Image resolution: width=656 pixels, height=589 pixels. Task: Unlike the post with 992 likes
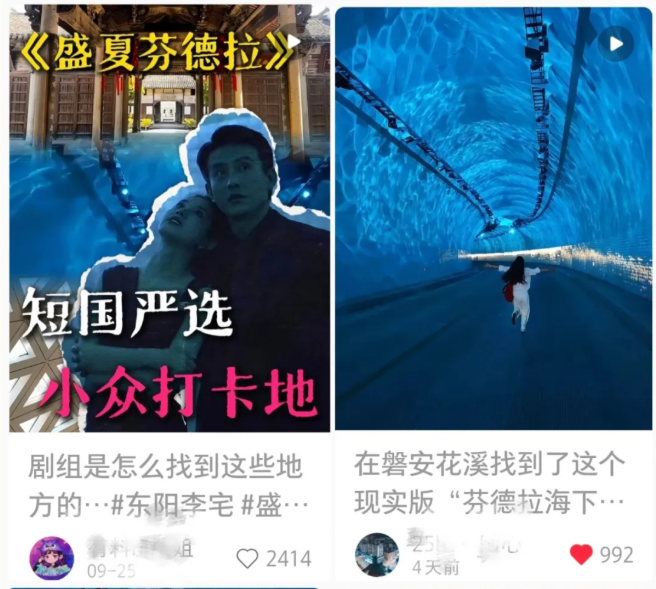(581, 554)
